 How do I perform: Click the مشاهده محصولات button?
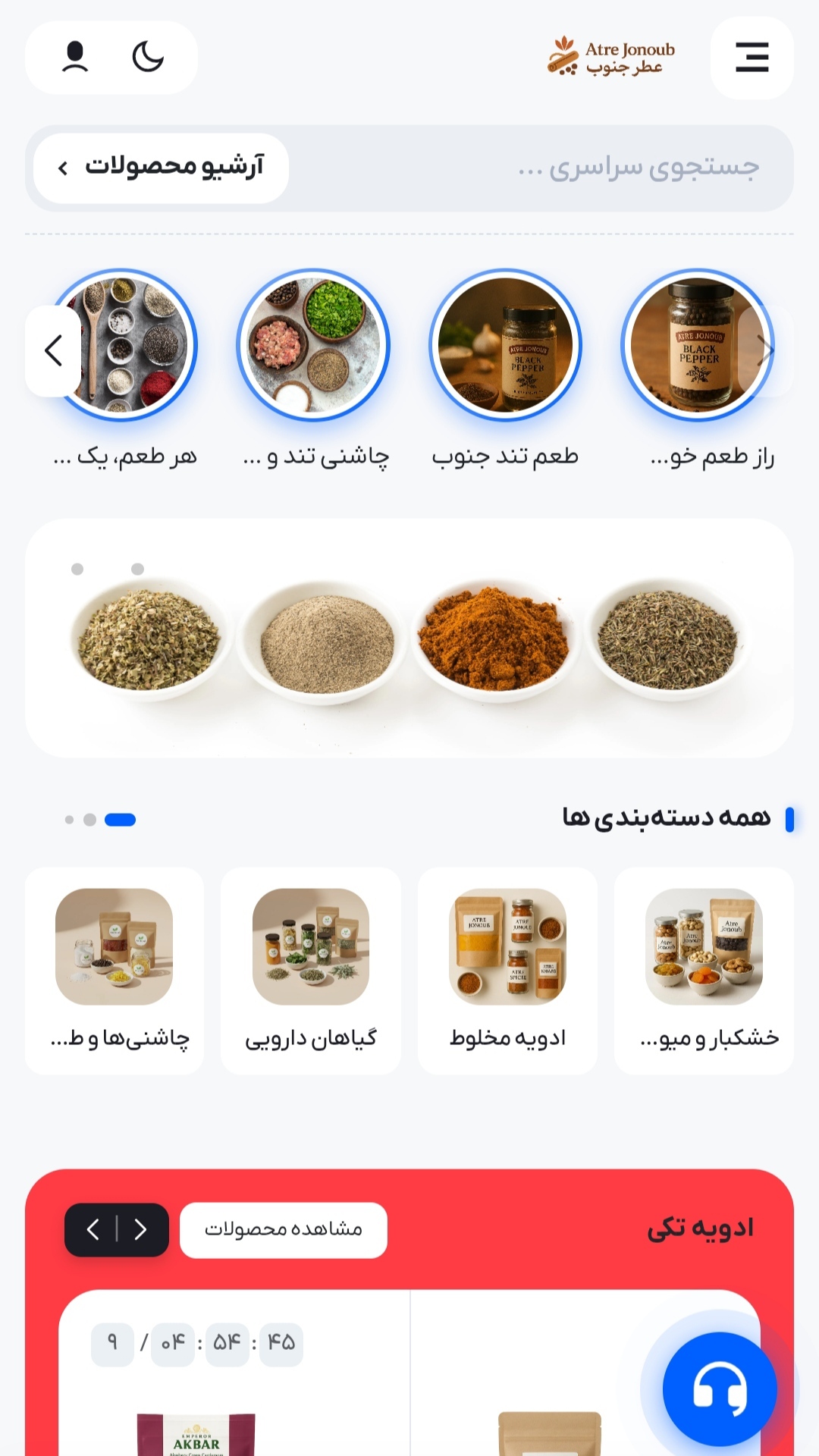click(x=284, y=1229)
